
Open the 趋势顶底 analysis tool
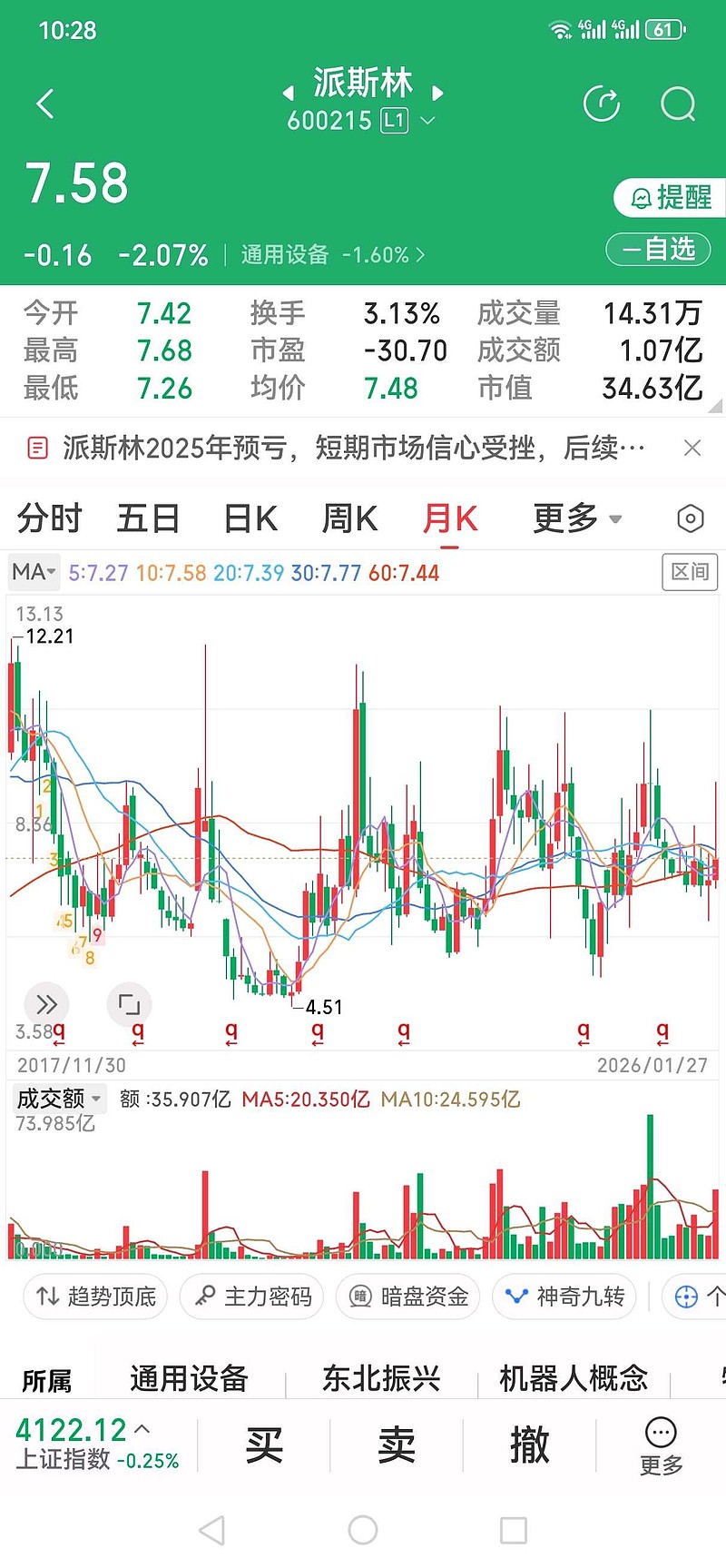tap(94, 1297)
